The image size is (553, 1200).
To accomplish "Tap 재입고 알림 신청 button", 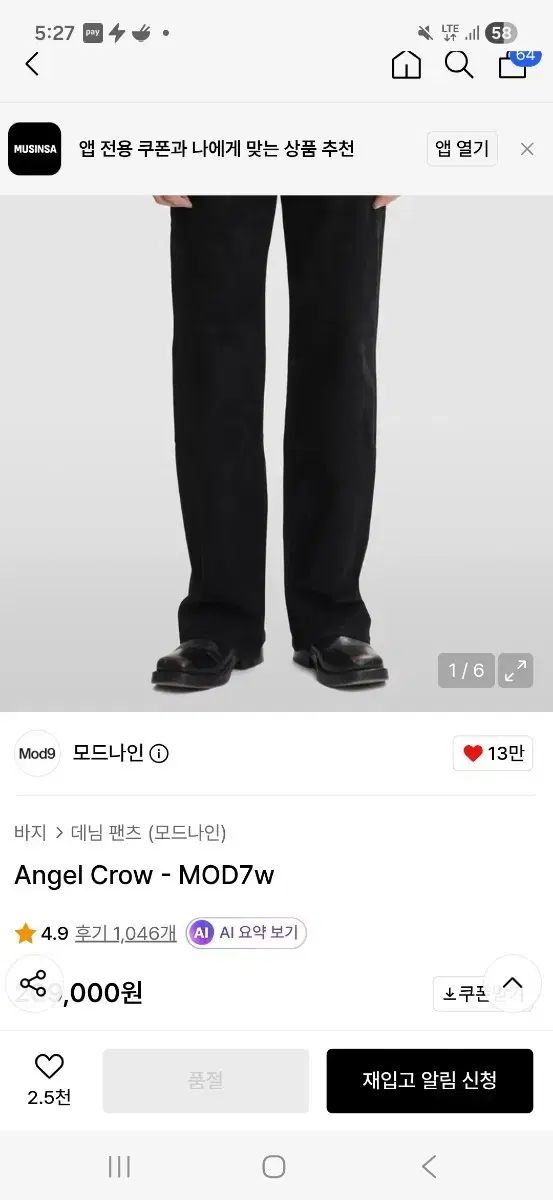I will [430, 1080].
